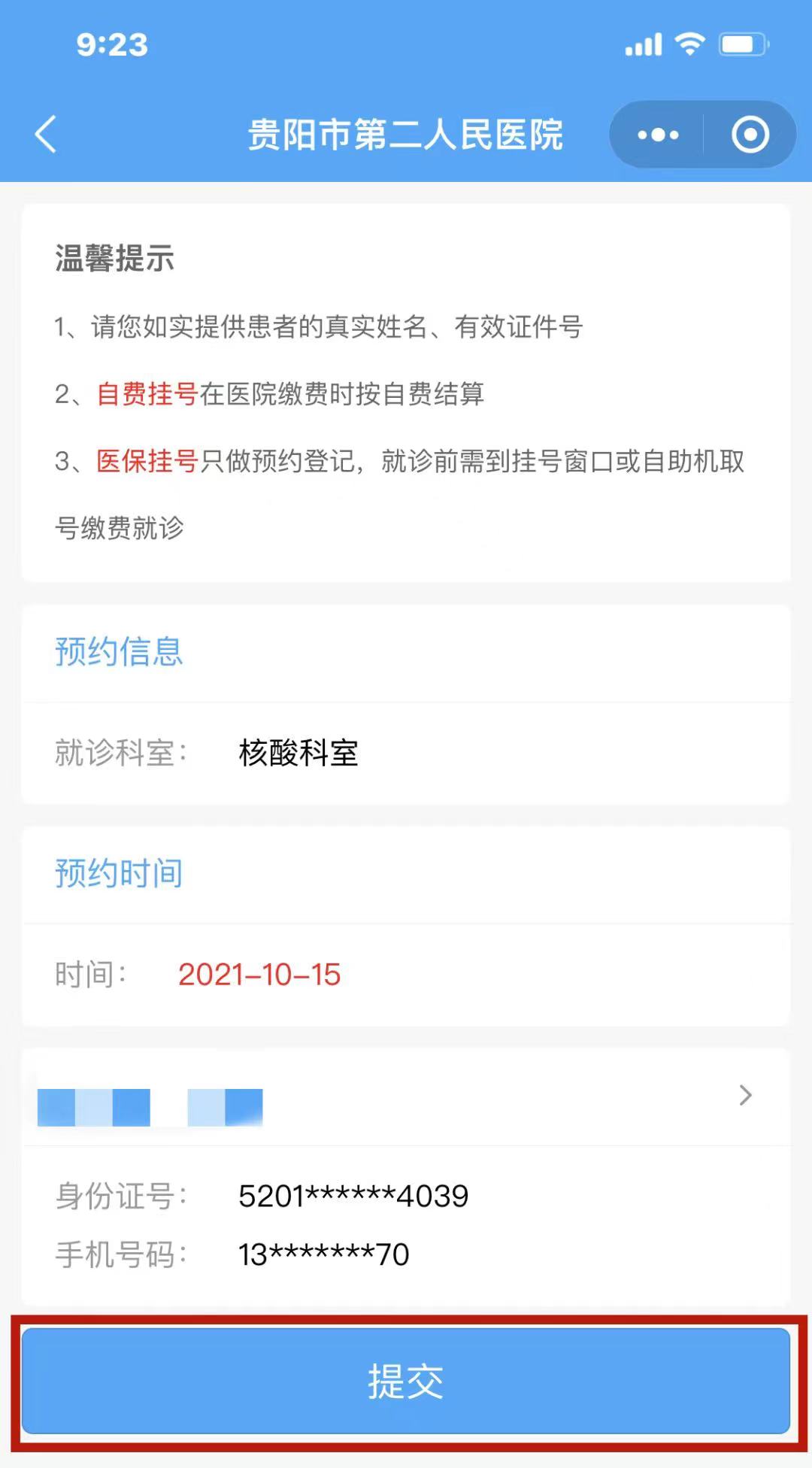Viewport: 812px width, 1468px height.
Task: Click the back arrow to return
Action: pyautogui.click(x=45, y=134)
